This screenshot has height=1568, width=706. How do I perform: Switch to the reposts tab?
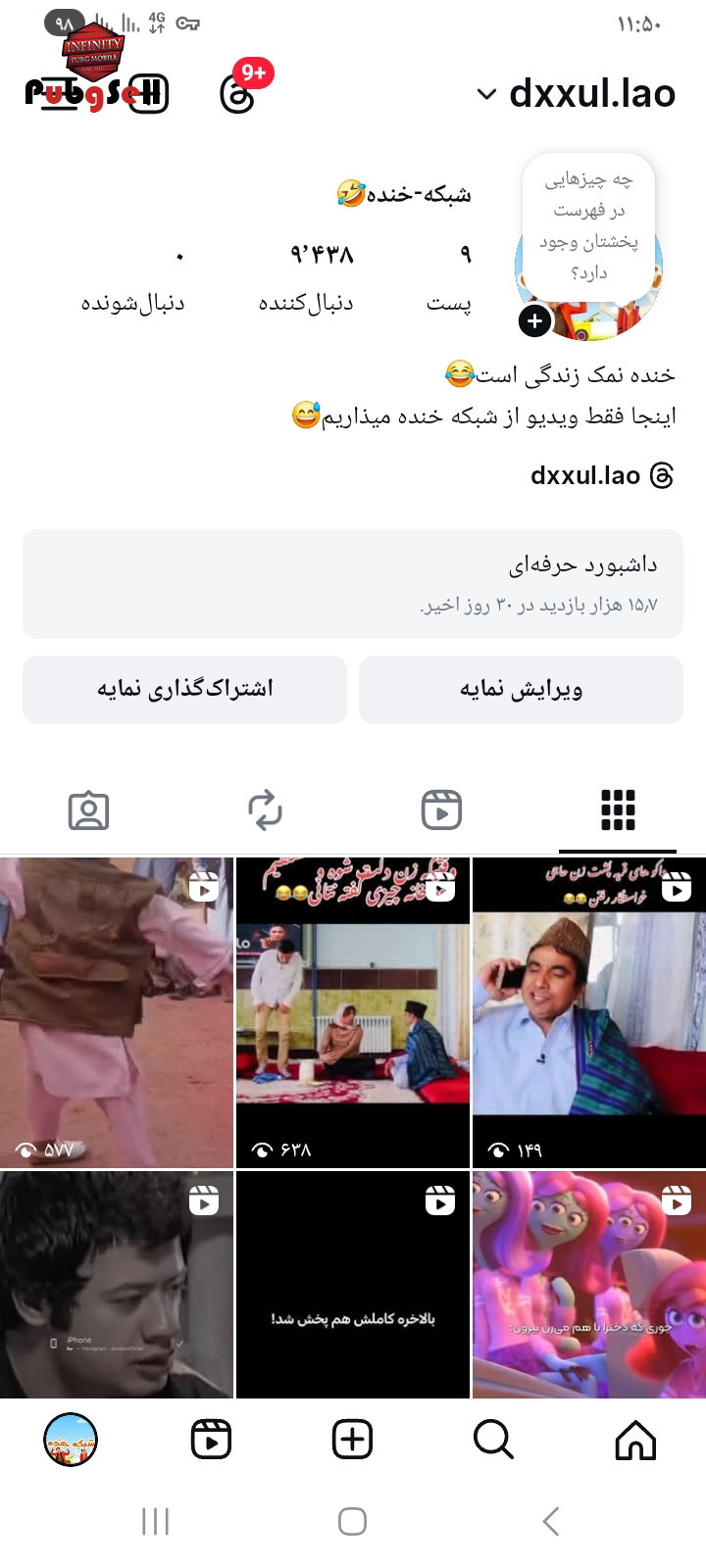[265, 810]
